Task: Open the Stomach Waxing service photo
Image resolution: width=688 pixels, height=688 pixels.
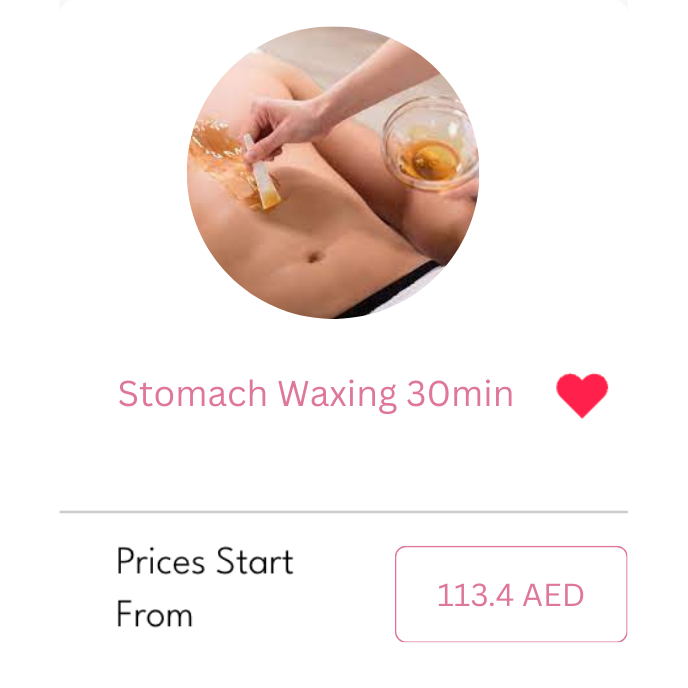Action: click(x=333, y=173)
